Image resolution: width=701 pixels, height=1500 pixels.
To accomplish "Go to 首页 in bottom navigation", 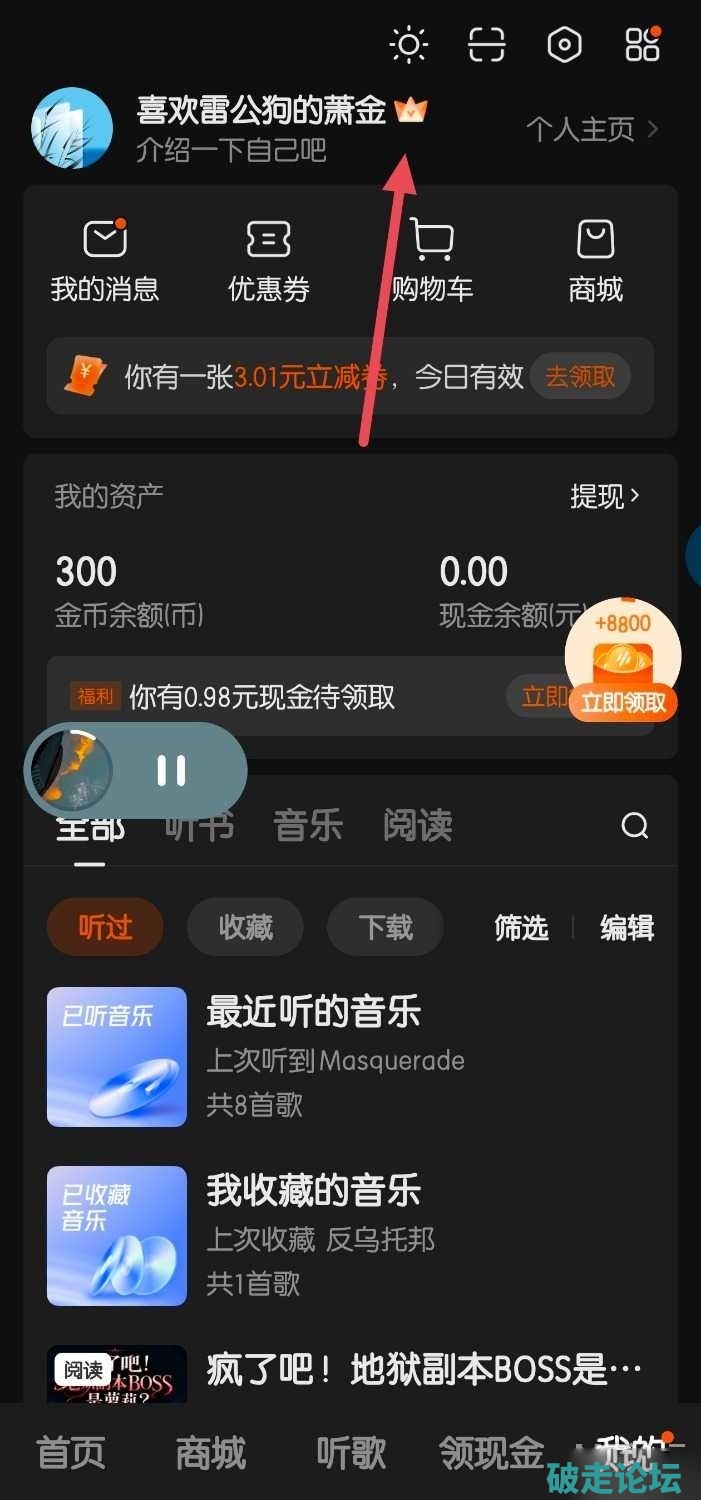I will [x=71, y=1453].
